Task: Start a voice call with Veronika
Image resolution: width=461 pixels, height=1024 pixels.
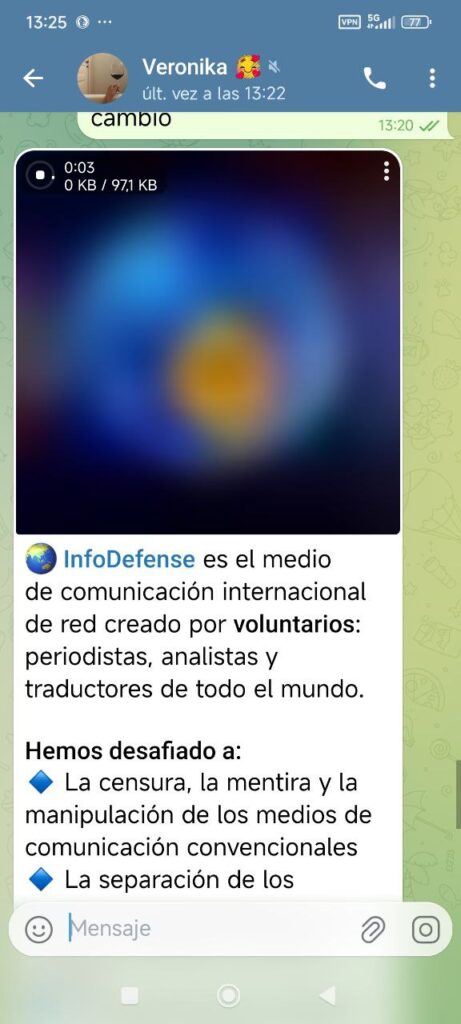Action: (x=374, y=78)
